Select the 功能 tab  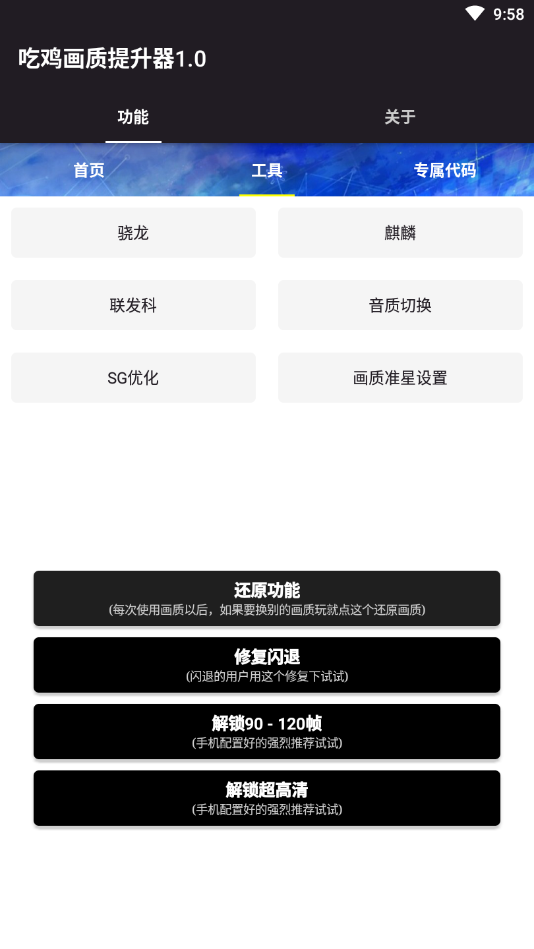click(133, 117)
